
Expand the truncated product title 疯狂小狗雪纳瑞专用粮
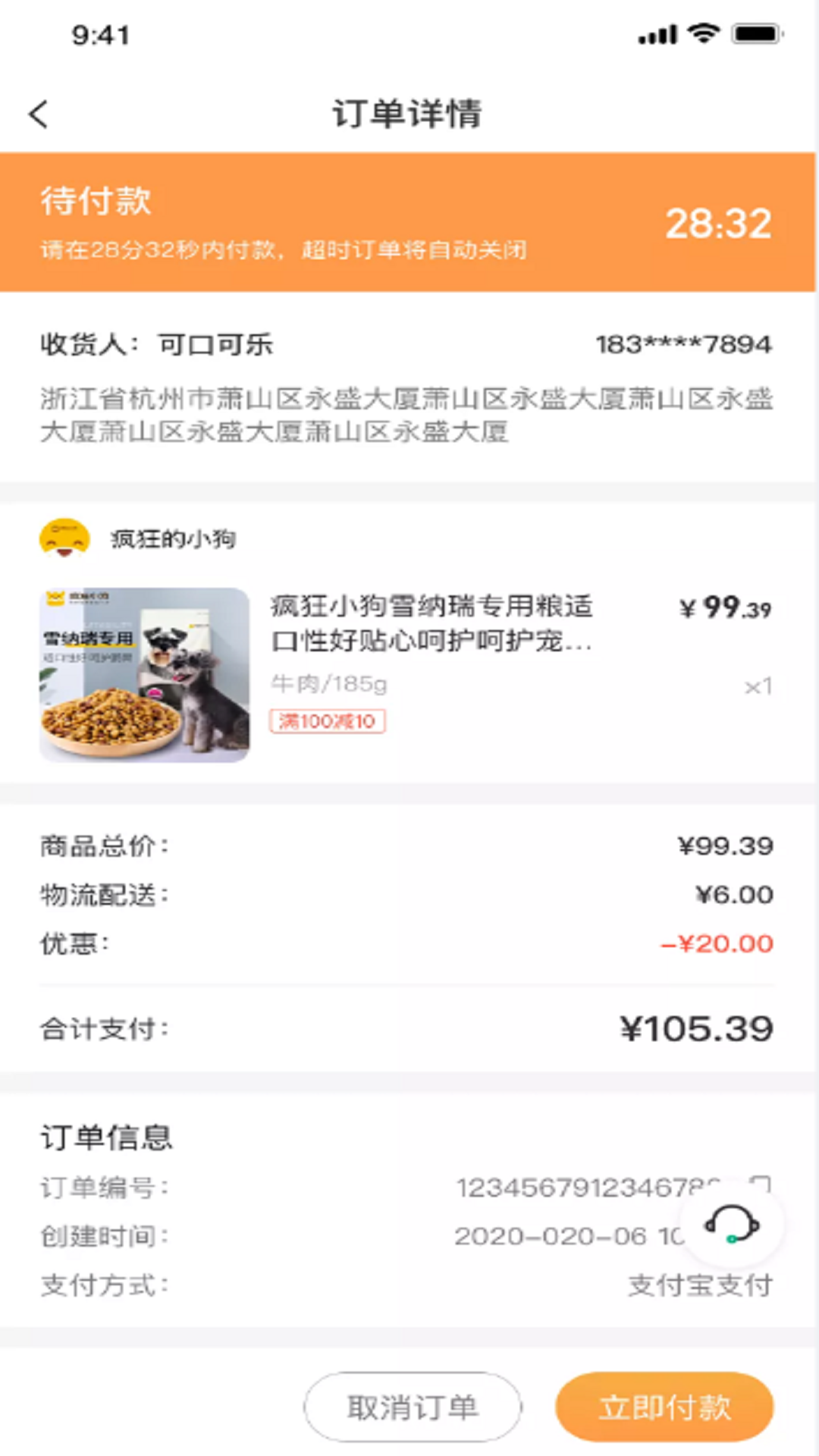coord(432,623)
